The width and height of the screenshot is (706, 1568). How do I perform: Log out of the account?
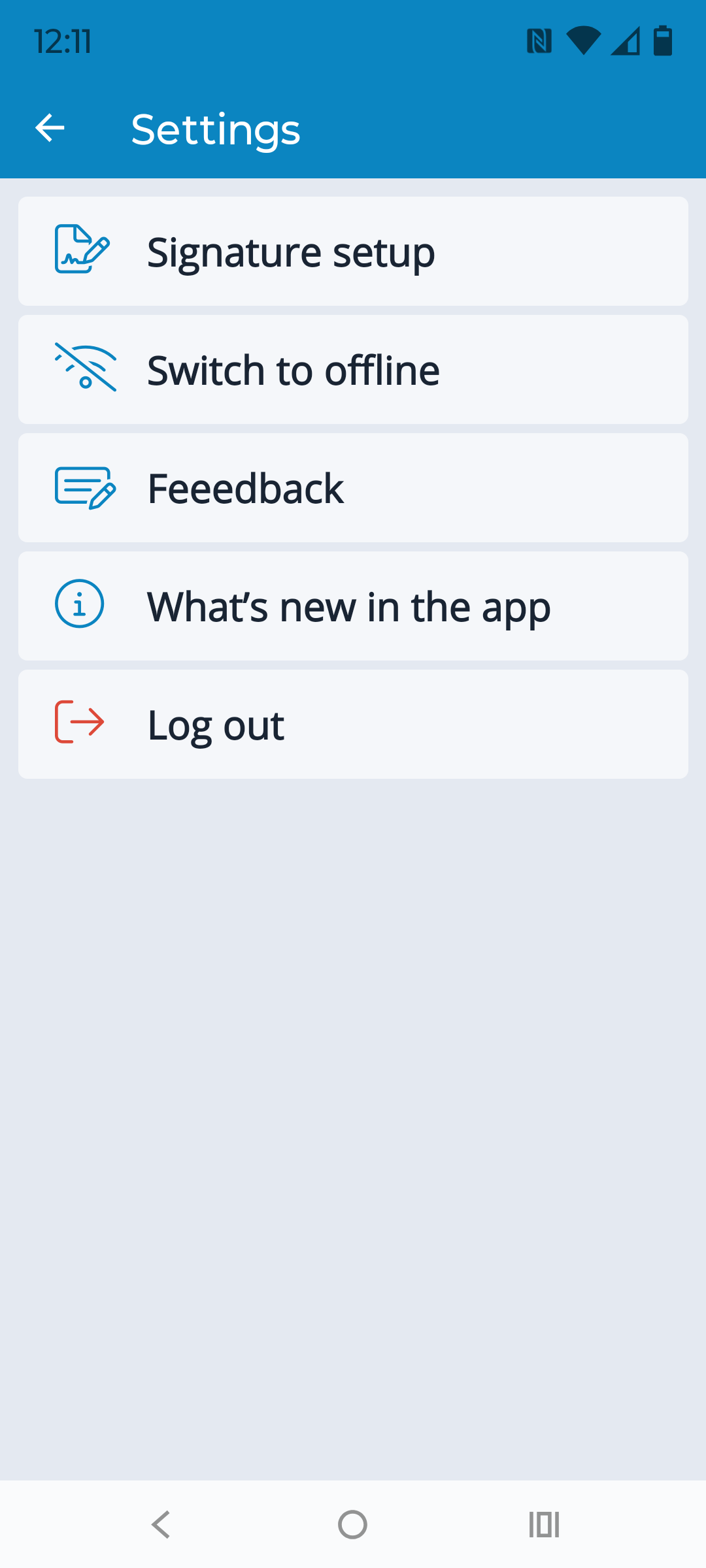point(353,725)
